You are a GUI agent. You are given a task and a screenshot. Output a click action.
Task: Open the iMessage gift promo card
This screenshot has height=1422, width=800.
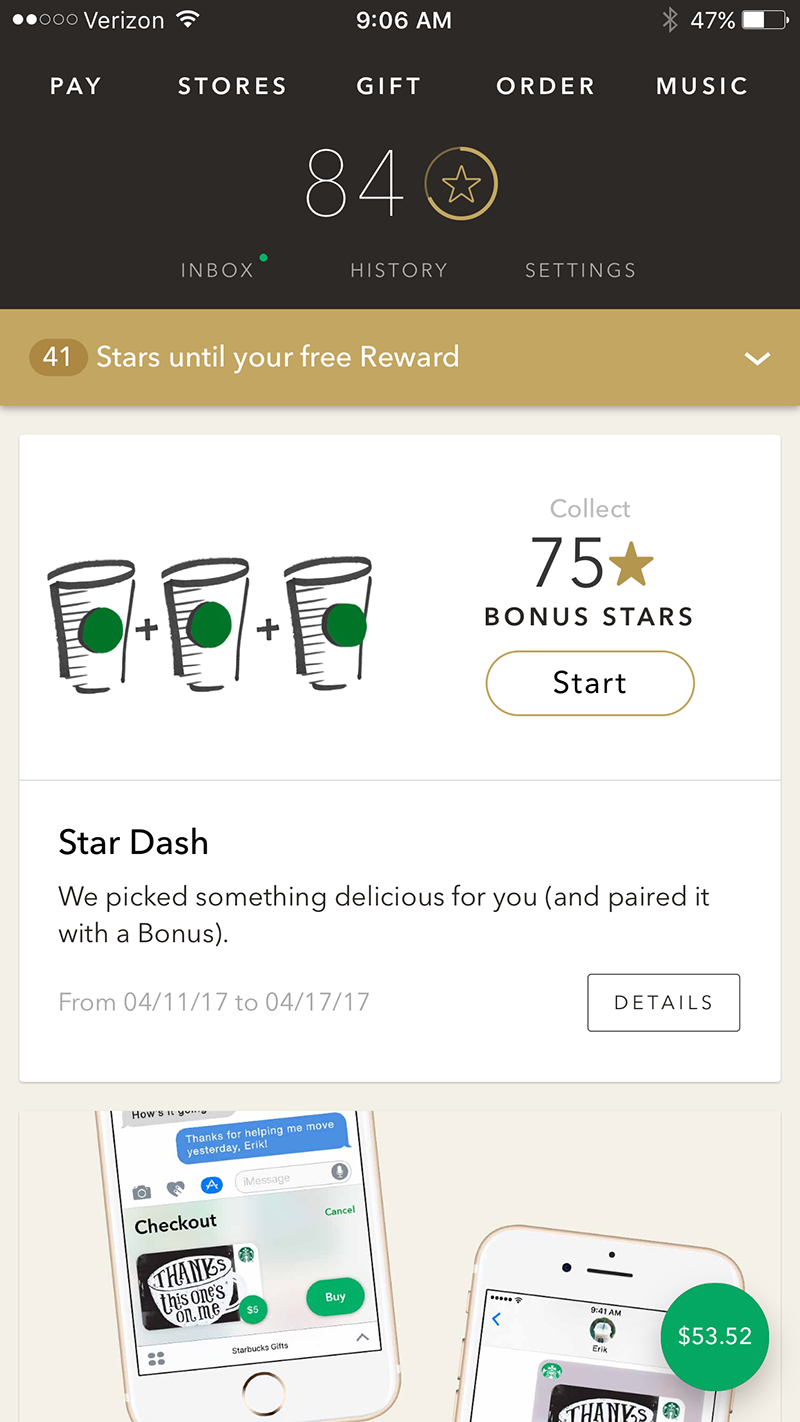[x=400, y=1266]
